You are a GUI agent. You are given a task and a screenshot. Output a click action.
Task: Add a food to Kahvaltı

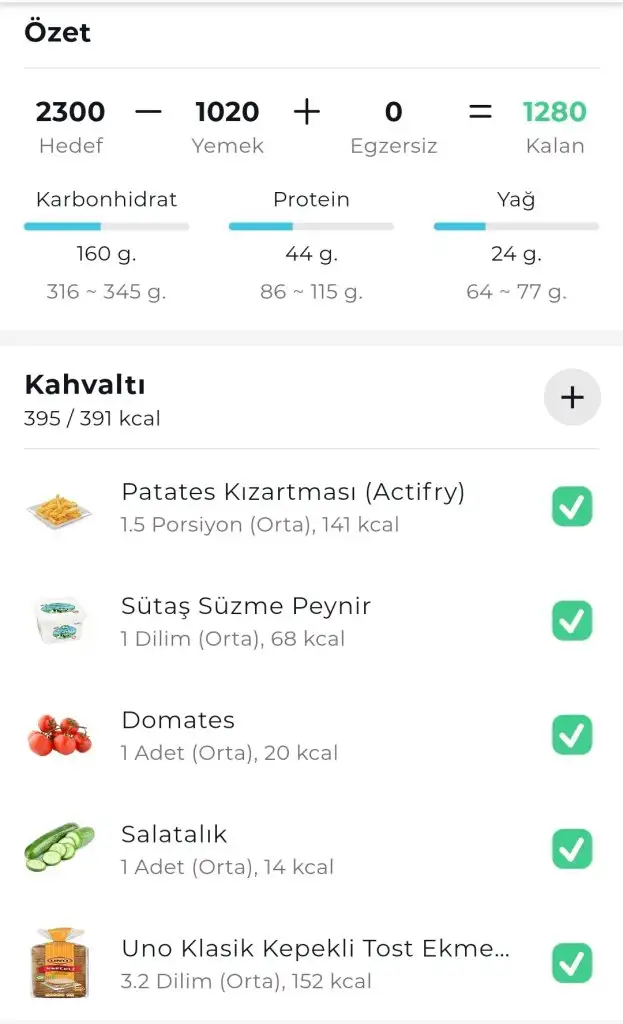coord(572,398)
